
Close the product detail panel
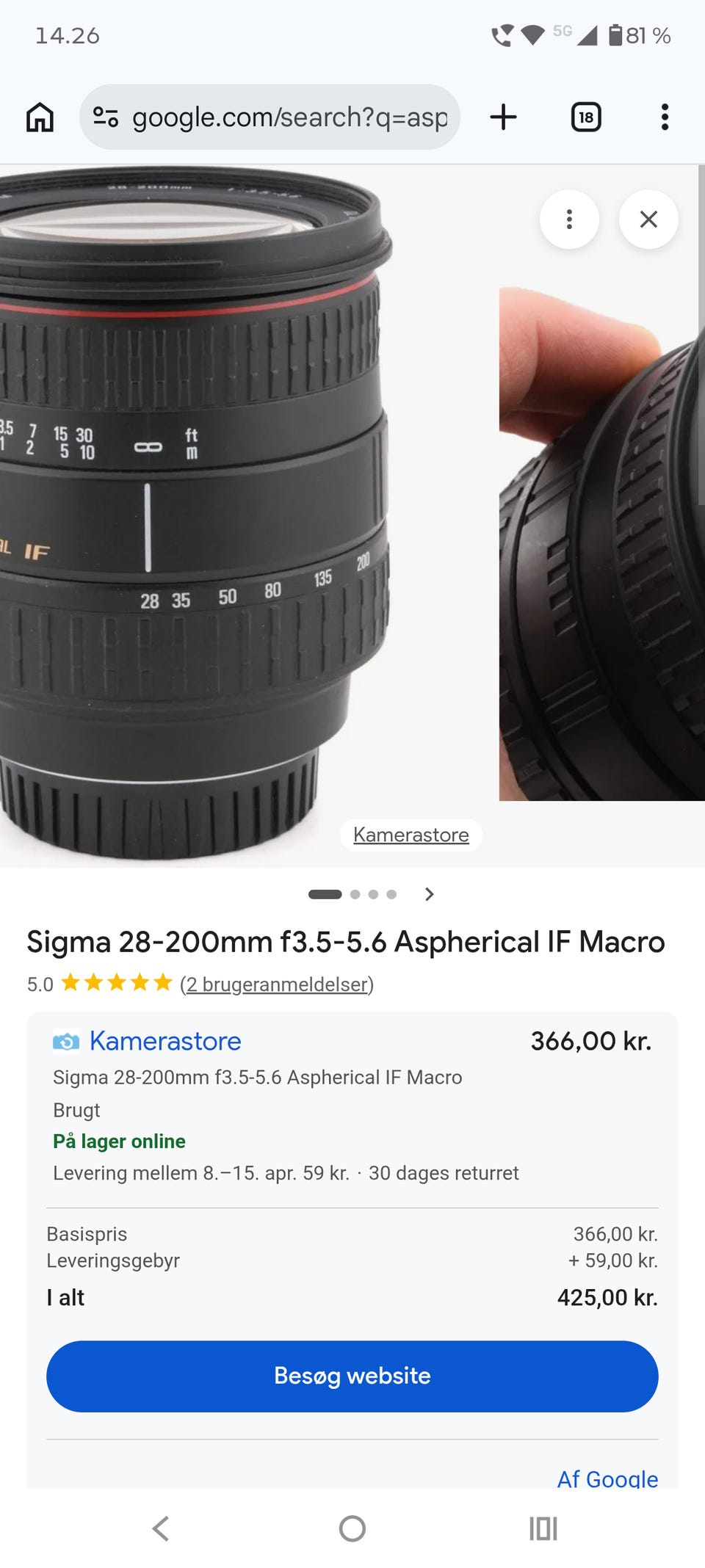click(x=648, y=219)
